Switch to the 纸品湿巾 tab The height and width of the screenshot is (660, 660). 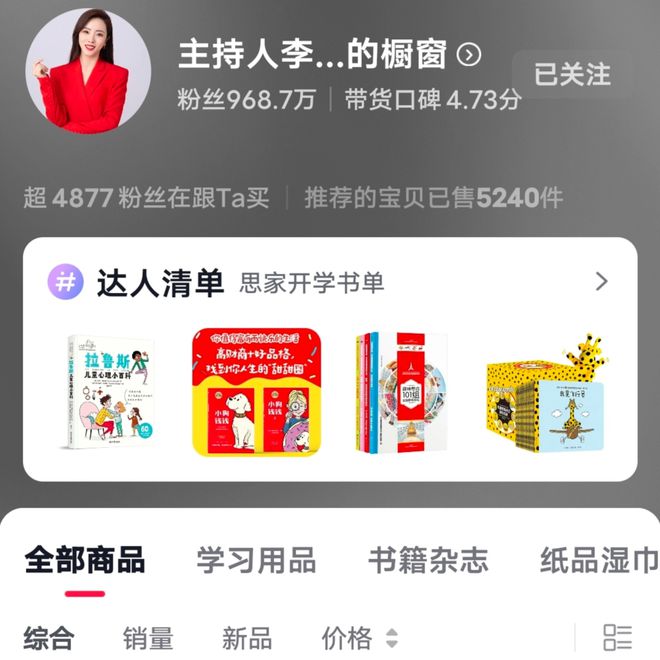pos(598,560)
